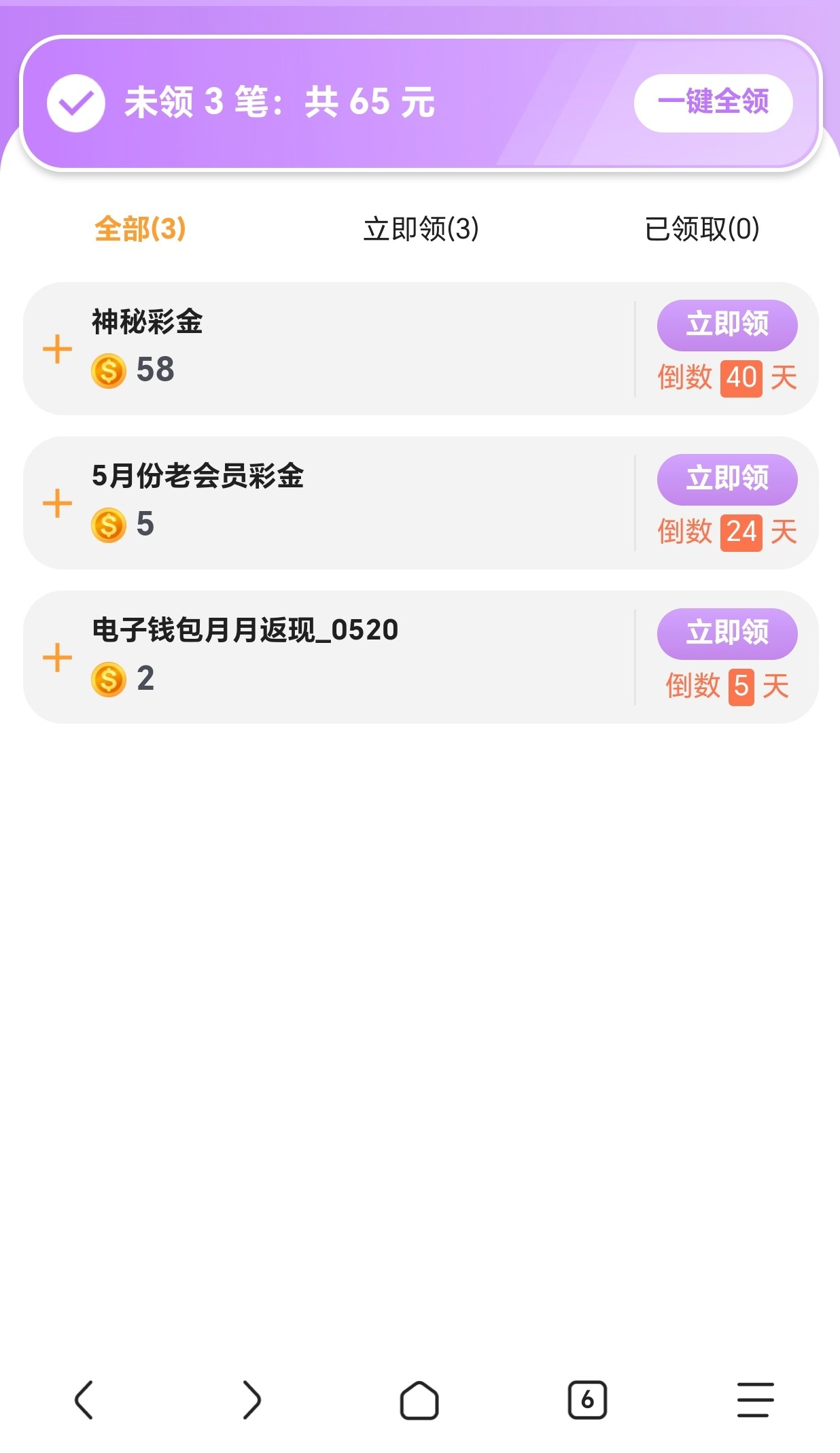Screen dimensions: 840x1453
Task: Tap 一键全领 to claim all bonuses
Action: click(713, 103)
